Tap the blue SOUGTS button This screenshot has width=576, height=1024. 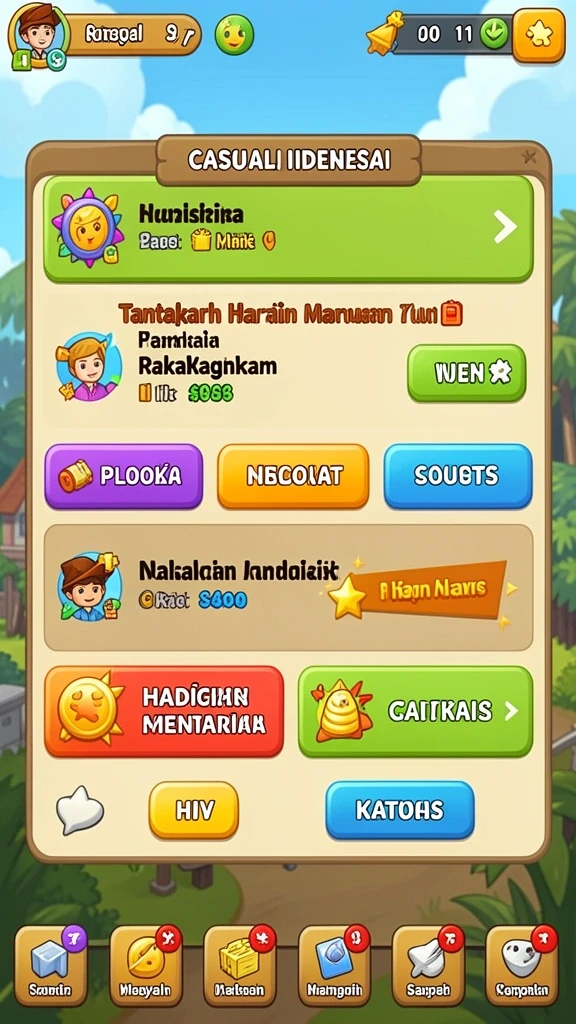[x=458, y=476]
